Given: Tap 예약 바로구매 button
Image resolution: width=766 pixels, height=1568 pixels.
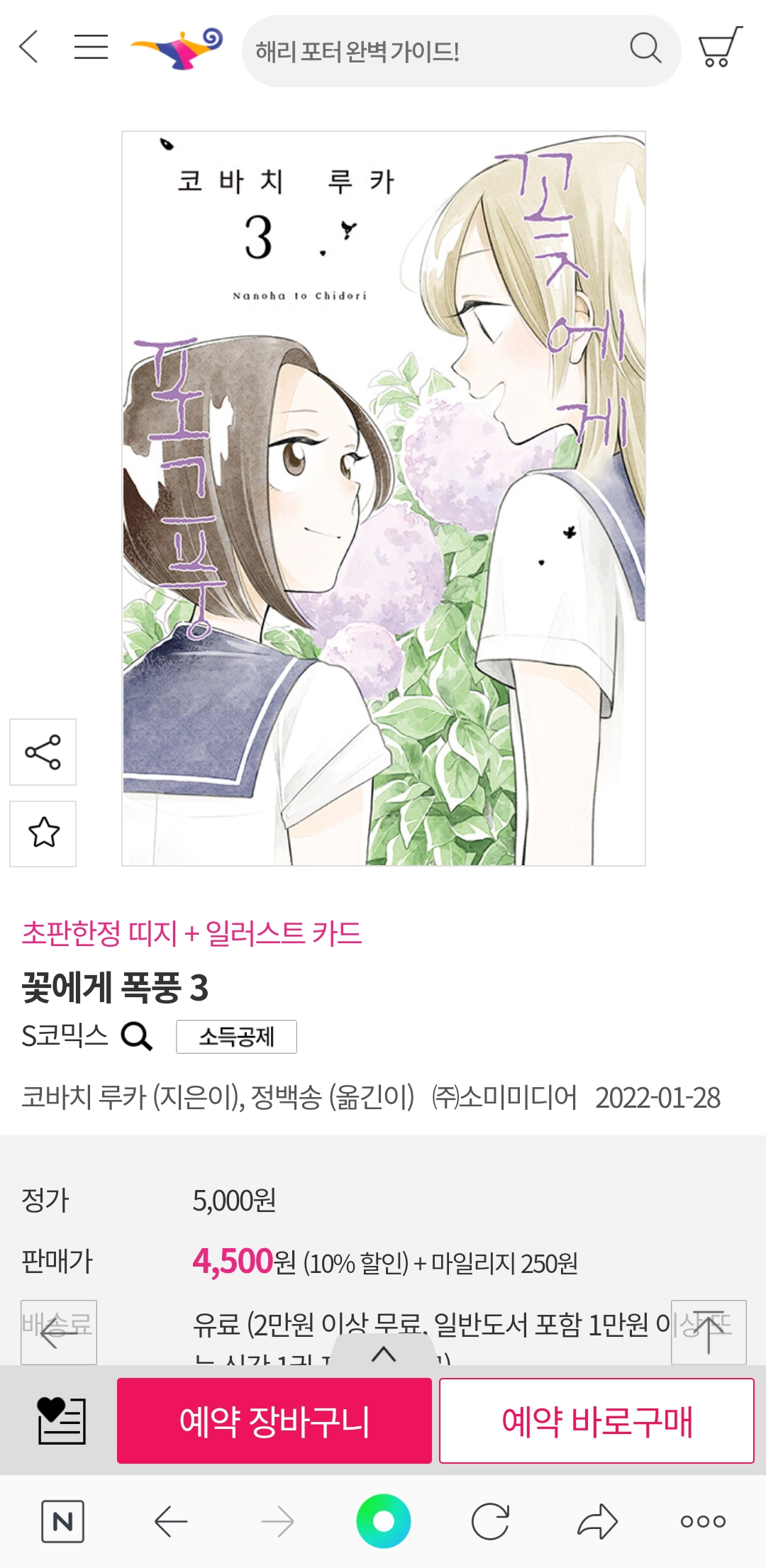Looking at the screenshot, I should [x=596, y=1420].
